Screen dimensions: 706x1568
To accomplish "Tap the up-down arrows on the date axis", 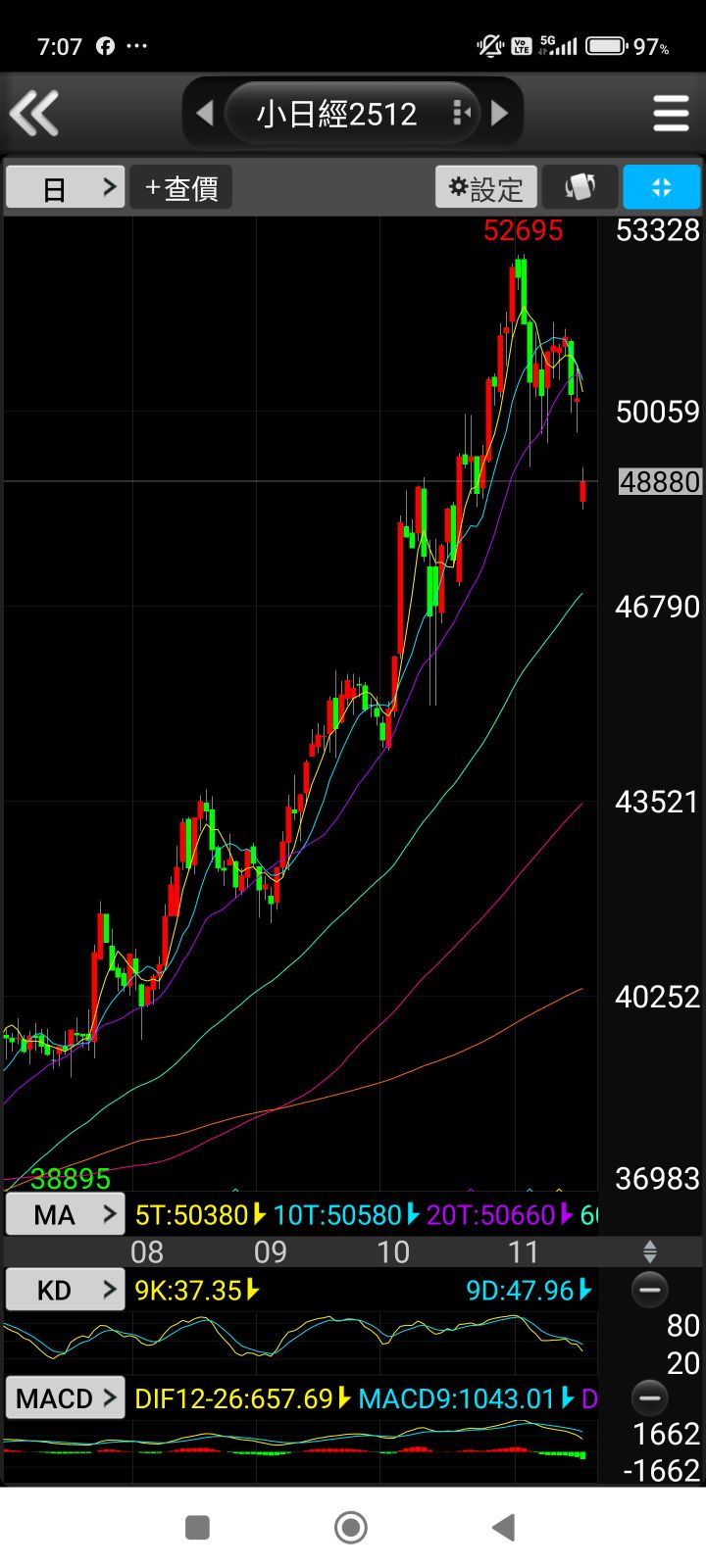I will pyautogui.click(x=649, y=1251).
